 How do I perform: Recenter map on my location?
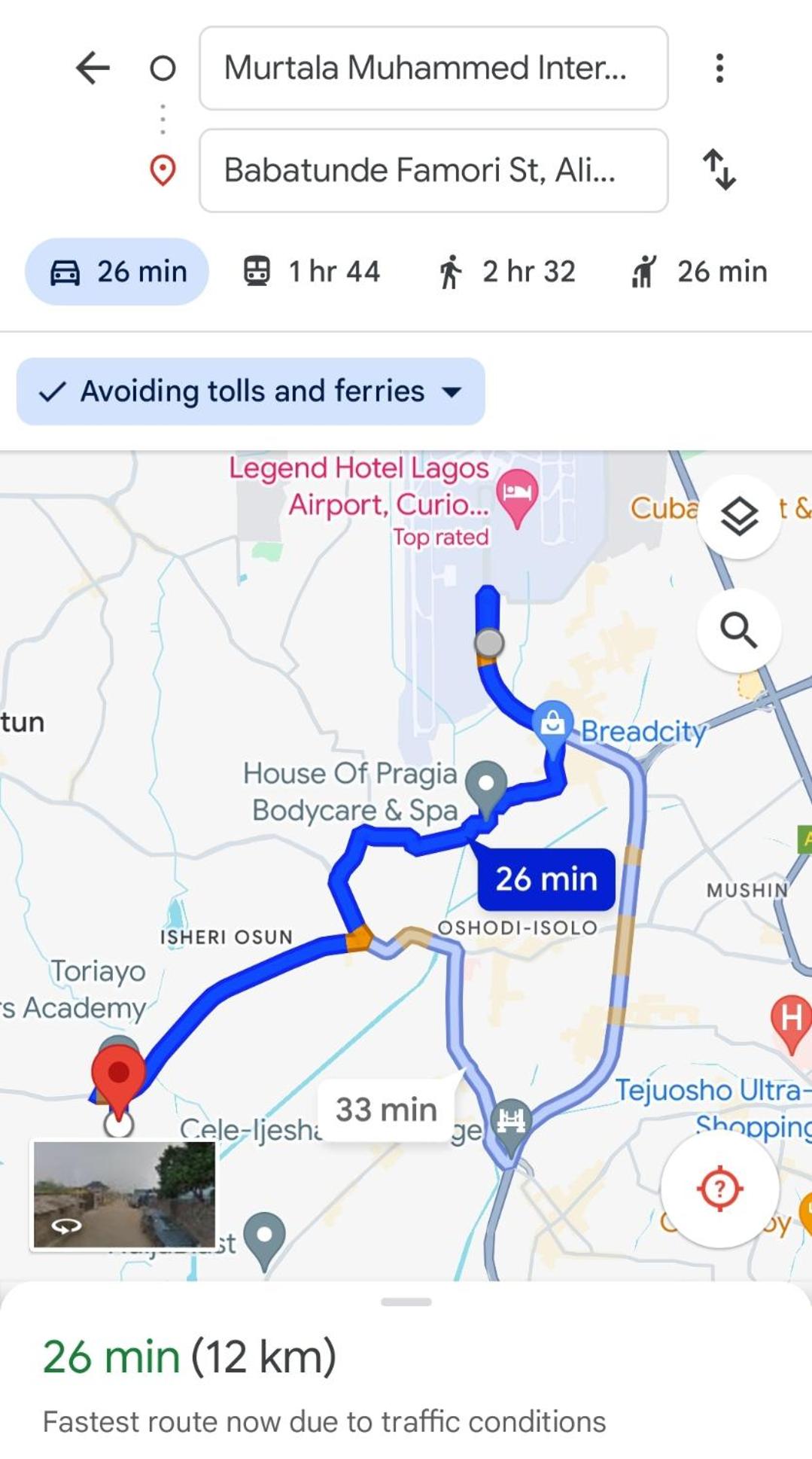(x=719, y=1189)
